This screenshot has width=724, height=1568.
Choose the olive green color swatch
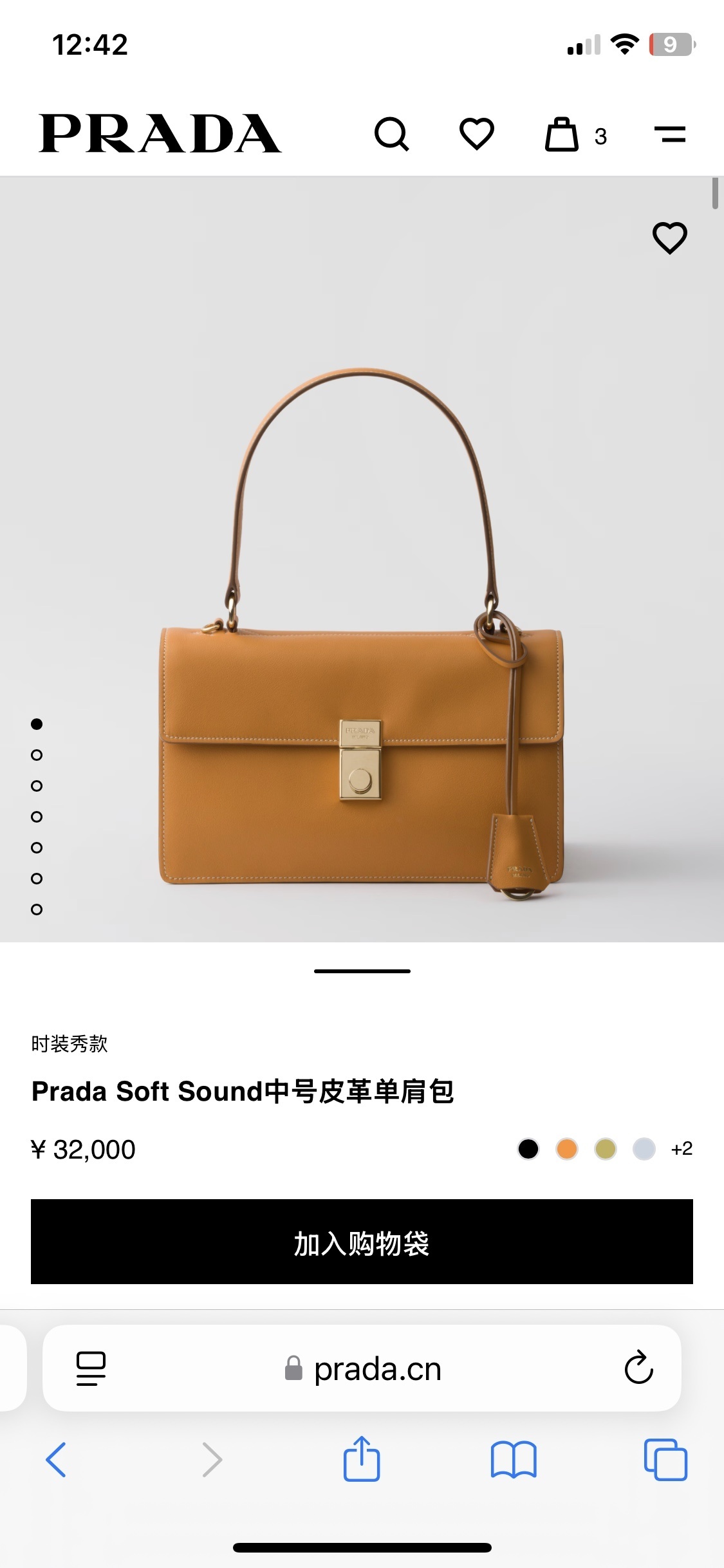point(606,1149)
